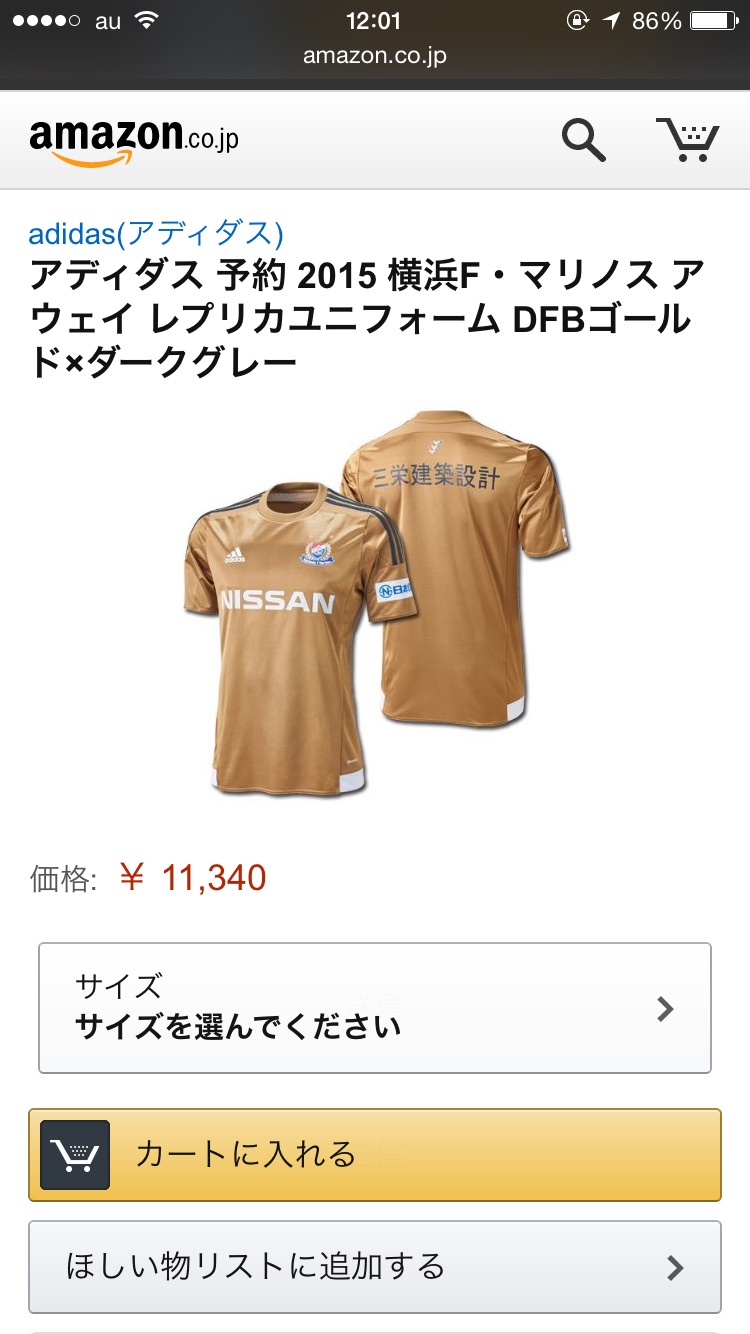Open the adidas(アディダス) brand link
The width and height of the screenshot is (750, 1334).
point(156,233)
